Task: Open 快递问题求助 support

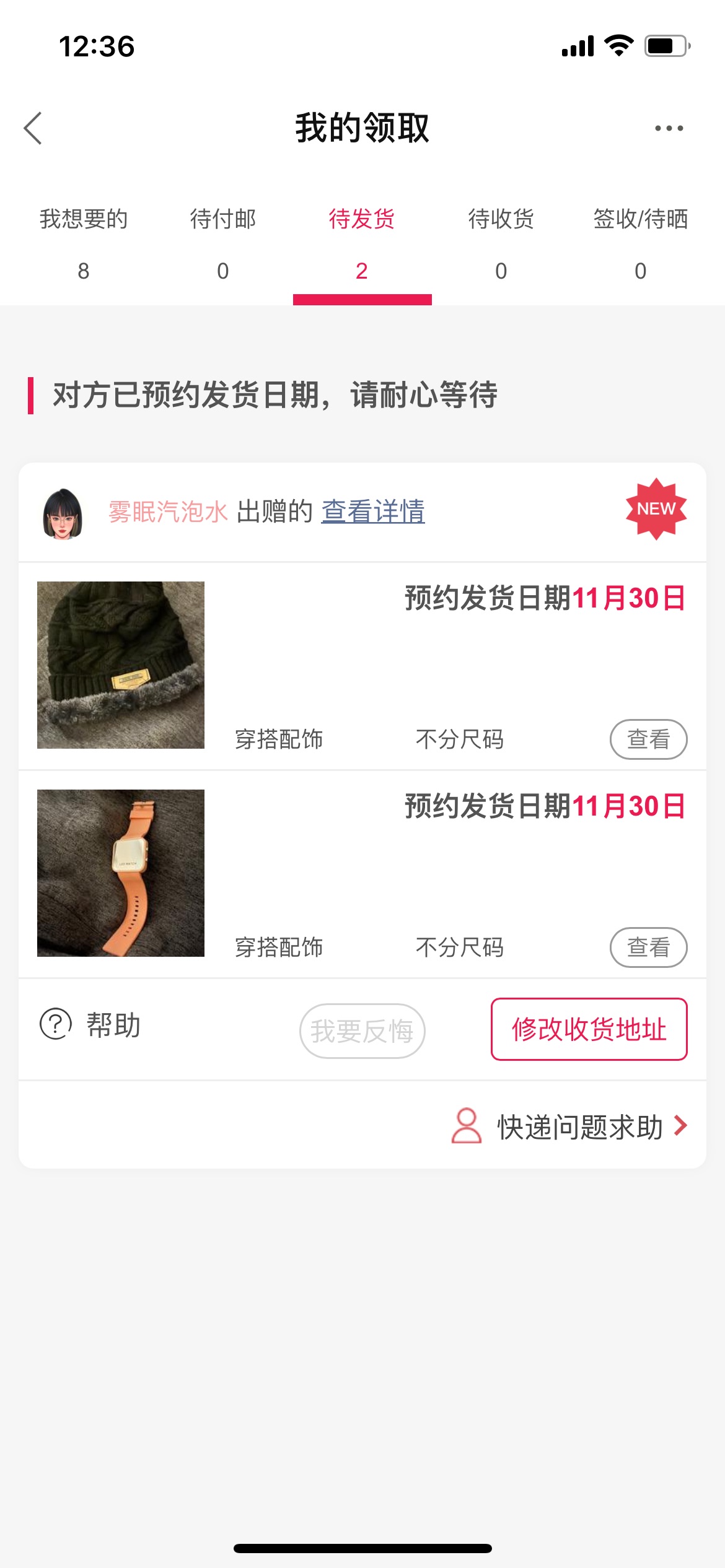Action: coord(570,1126)
